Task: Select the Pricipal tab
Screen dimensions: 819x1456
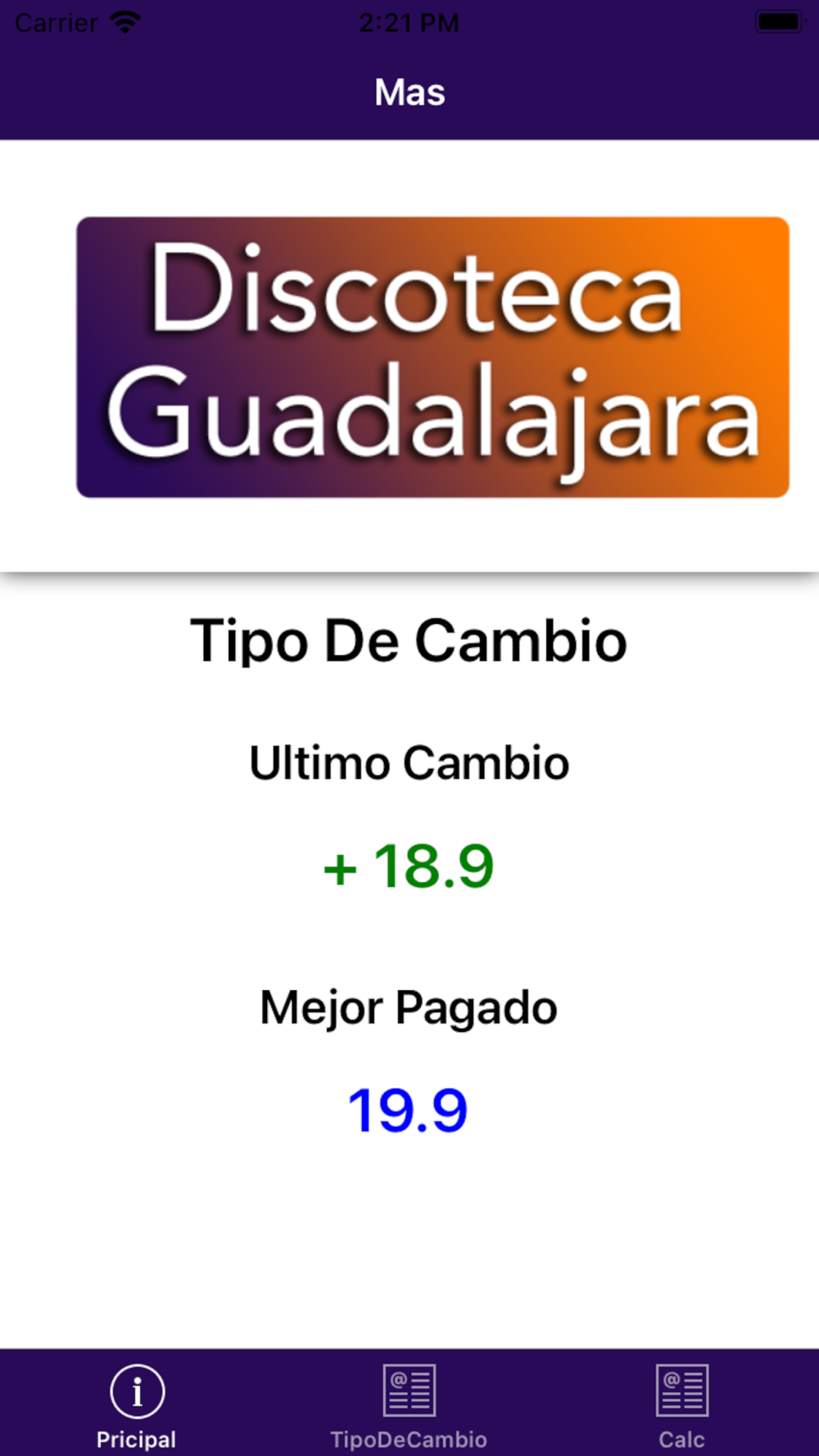Action: pos(137,1404)
